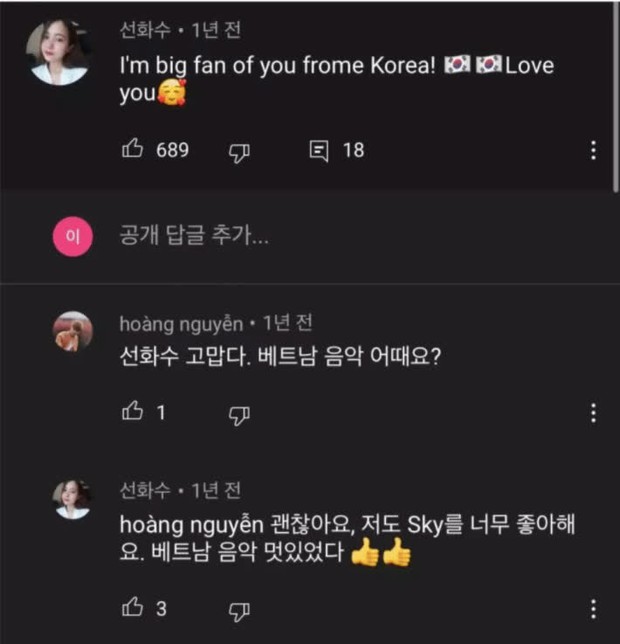Open overflow menu on top comment
The image size is (620, 644).
[593, 151]
